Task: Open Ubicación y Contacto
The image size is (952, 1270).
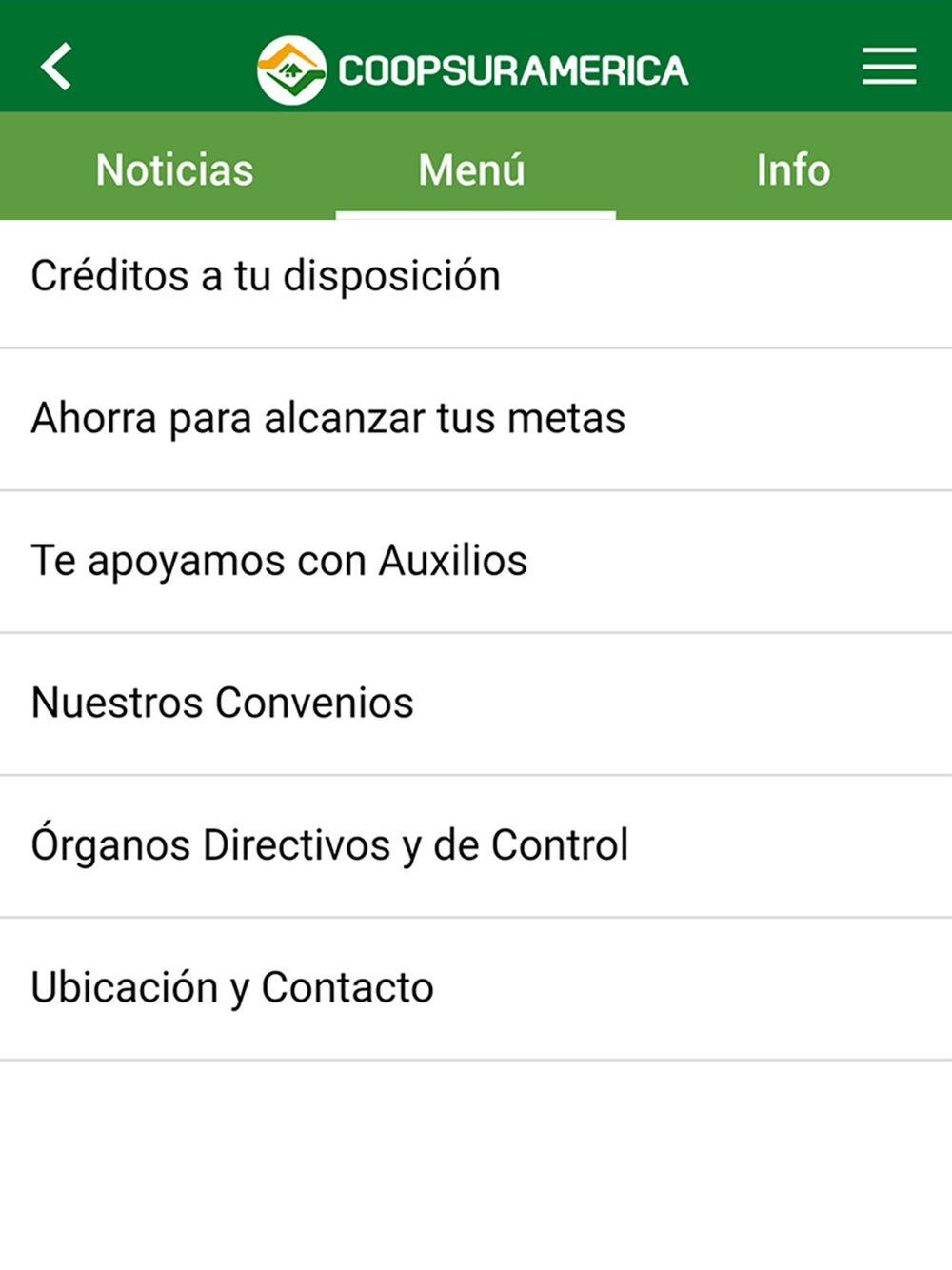Action: 232,988
